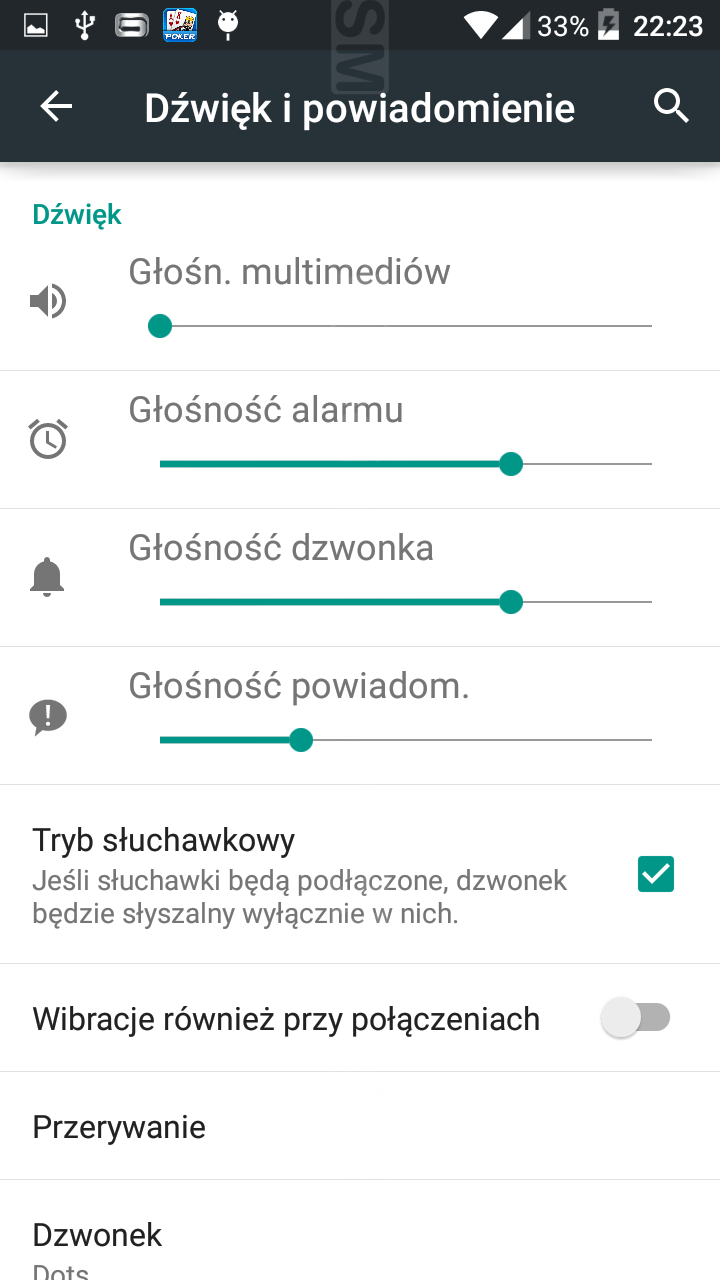Screen dimensions: 720x1280
Task: Open the Dzwonek ringtone picker
Action: (x=360, y=1232)
